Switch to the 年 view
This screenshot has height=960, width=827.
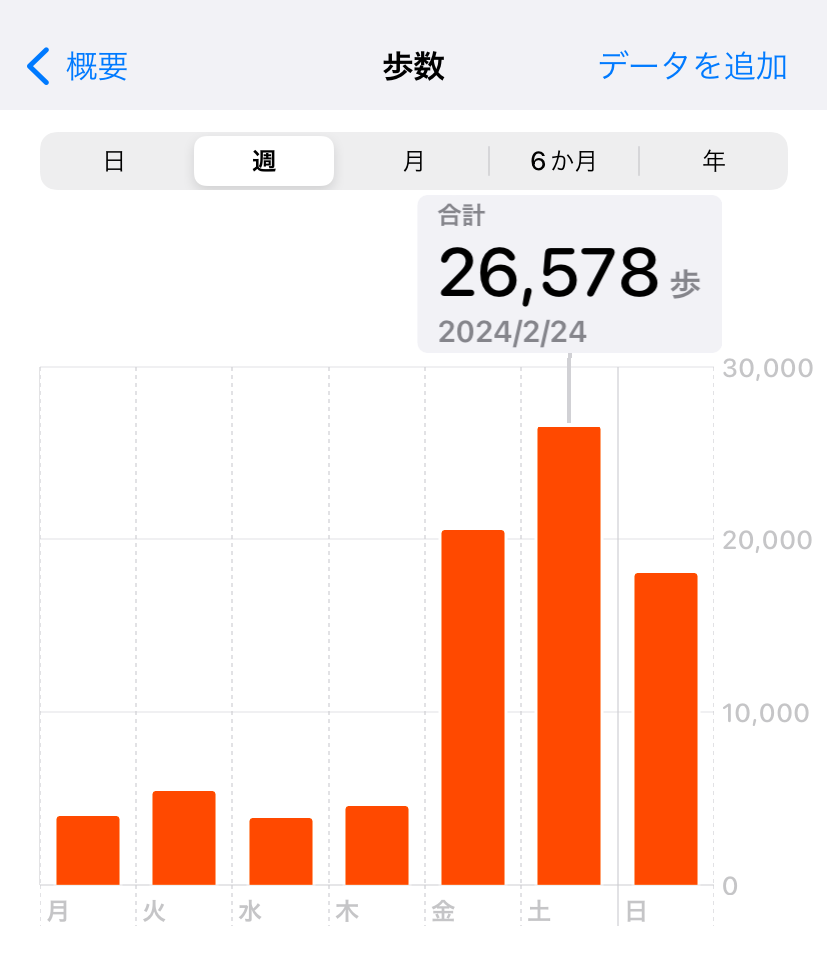[x=713, y=161]
